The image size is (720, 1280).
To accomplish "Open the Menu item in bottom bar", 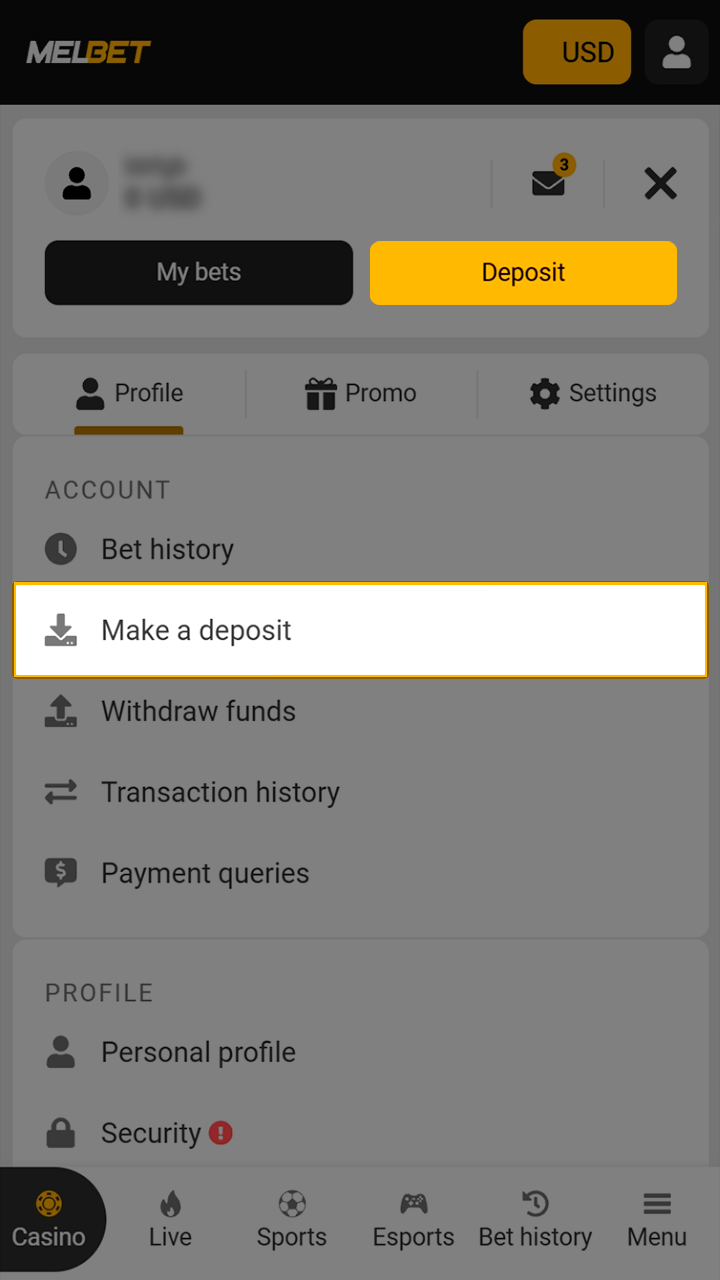I will [x=657, y=1220].
